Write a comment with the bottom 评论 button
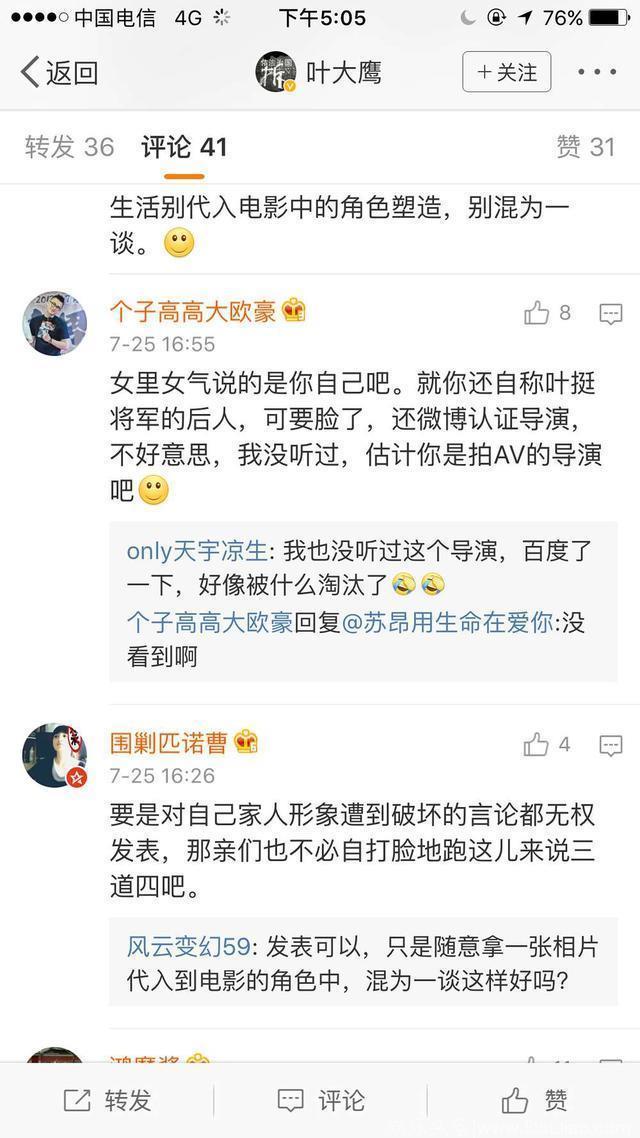Screen dimensions: 640x1138 point(321,1101)
